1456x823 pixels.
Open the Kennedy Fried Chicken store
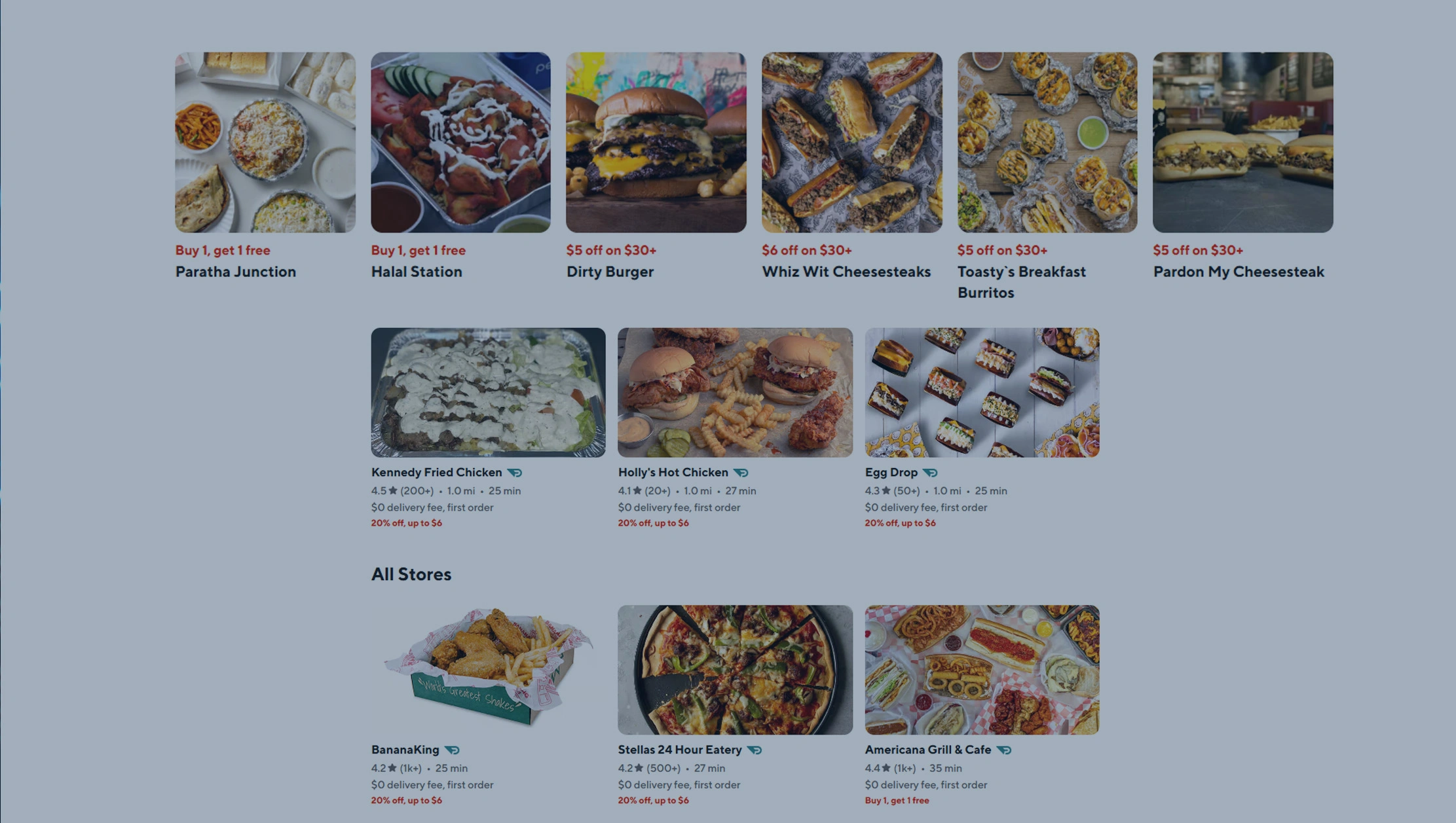click(x=488, y=393)
